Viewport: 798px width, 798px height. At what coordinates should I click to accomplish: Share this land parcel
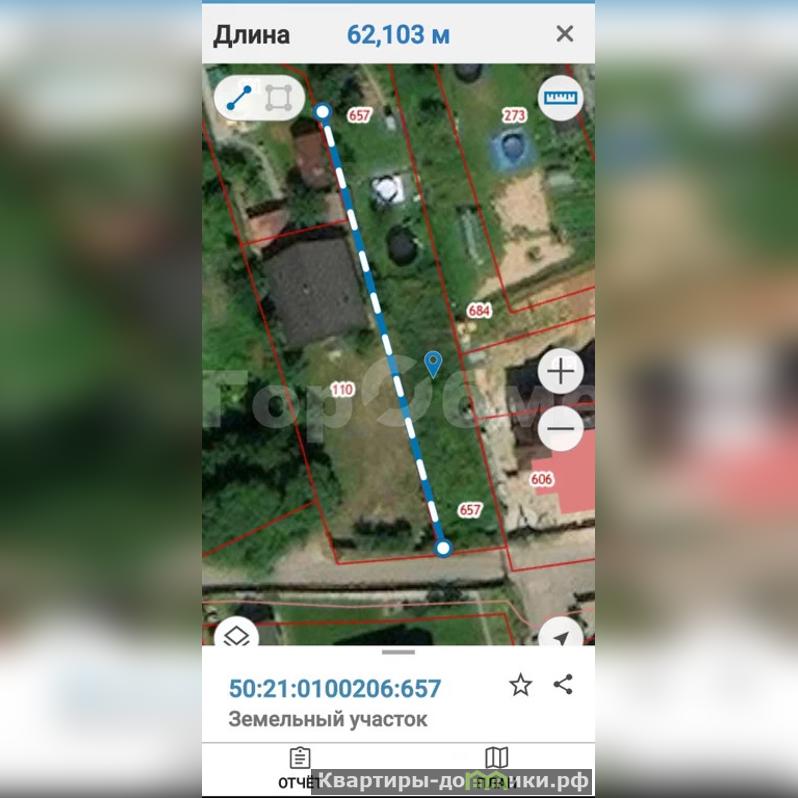[x=563, y=685]
